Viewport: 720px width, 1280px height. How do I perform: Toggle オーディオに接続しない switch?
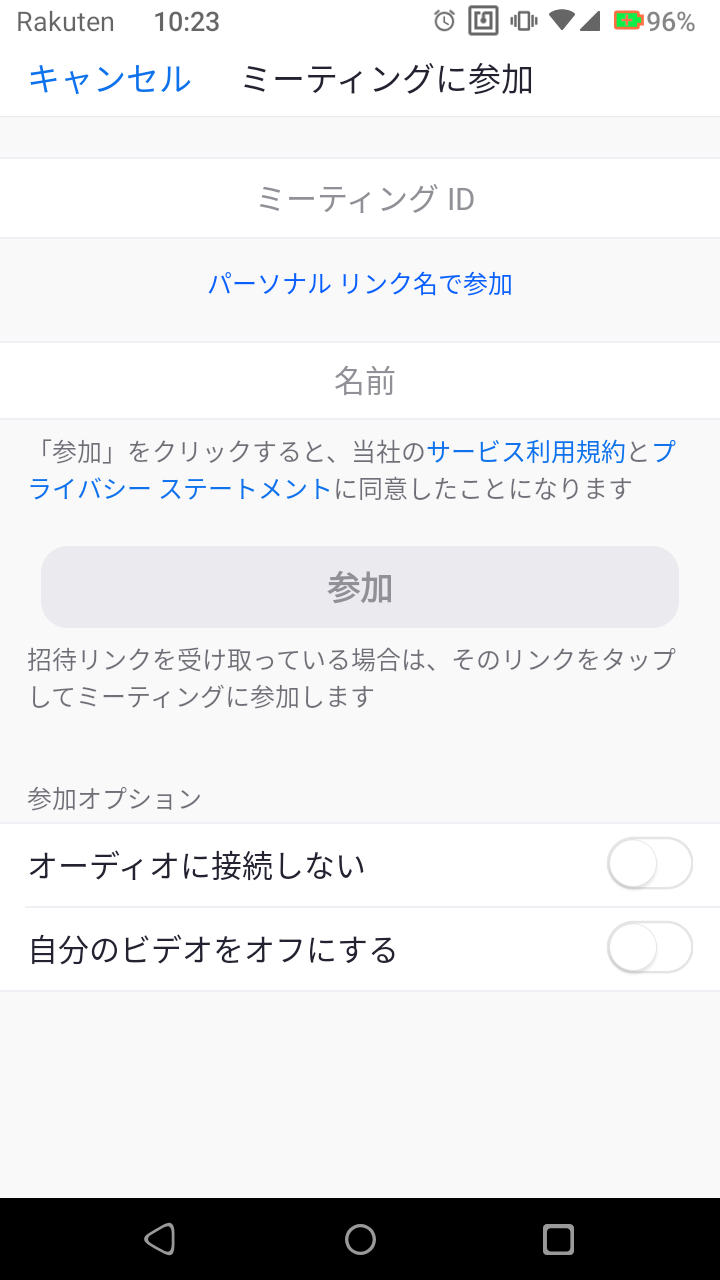pos(649,865)
